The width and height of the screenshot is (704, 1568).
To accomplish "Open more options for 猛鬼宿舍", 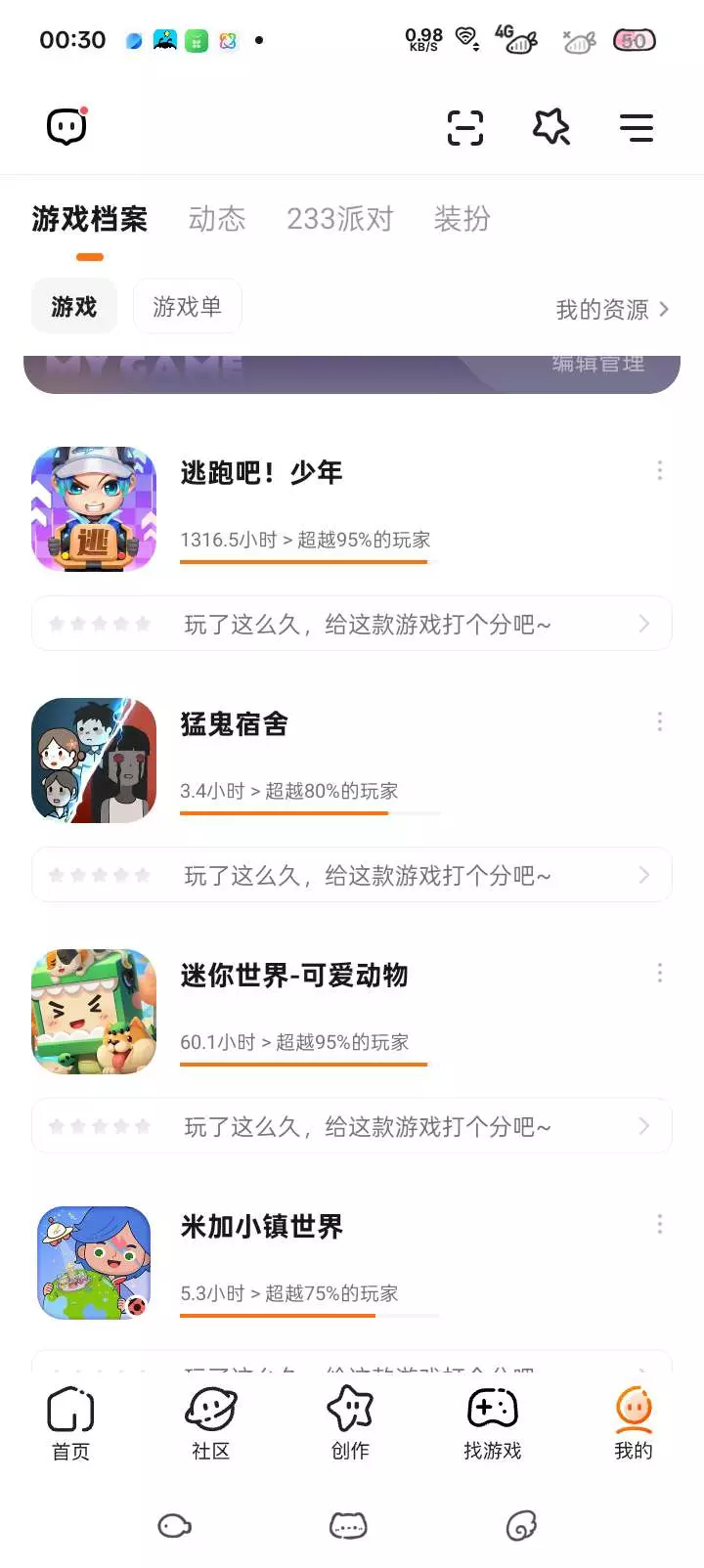I will pyautogui.click(x=660, y=721).
